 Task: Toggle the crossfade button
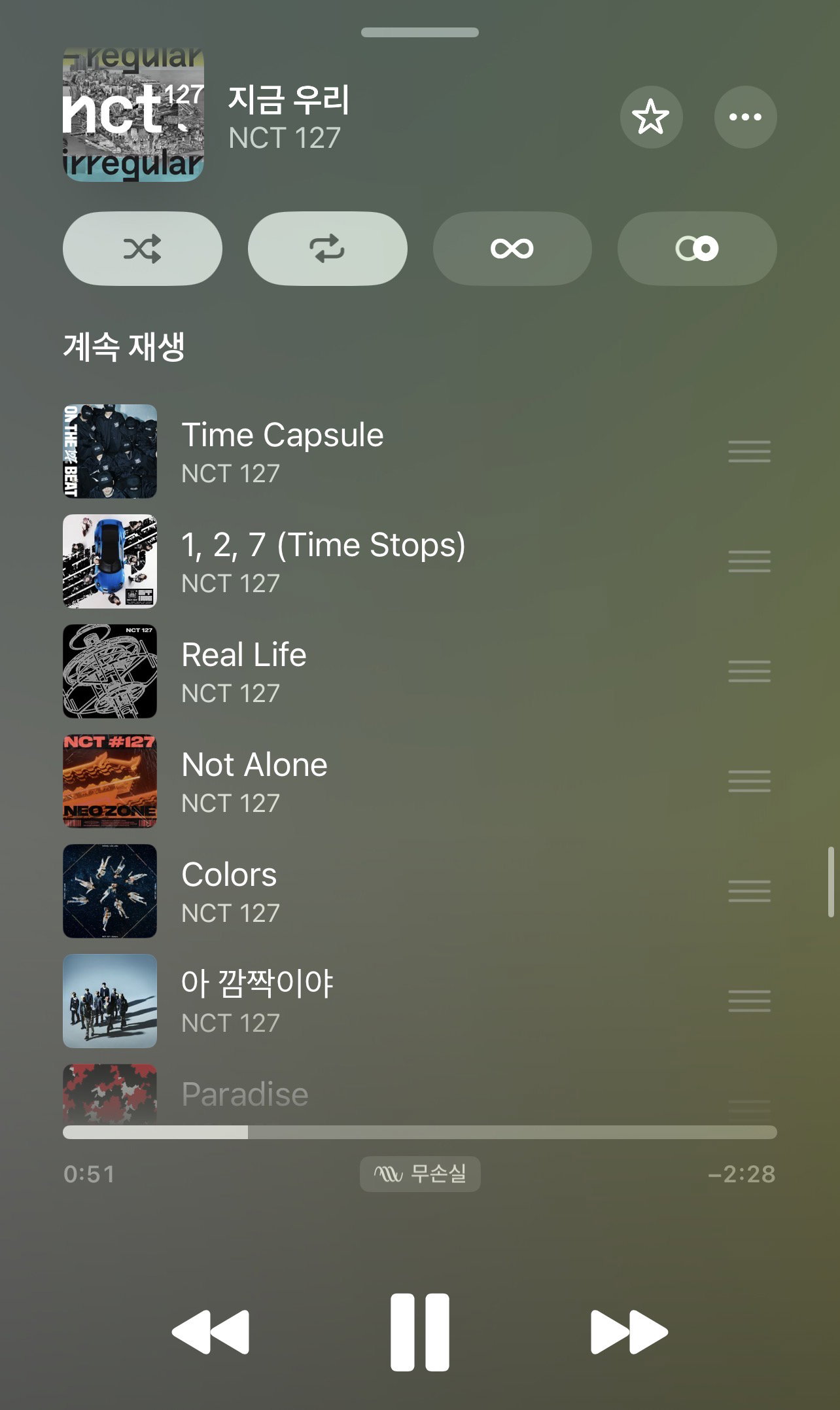point(697,249)
